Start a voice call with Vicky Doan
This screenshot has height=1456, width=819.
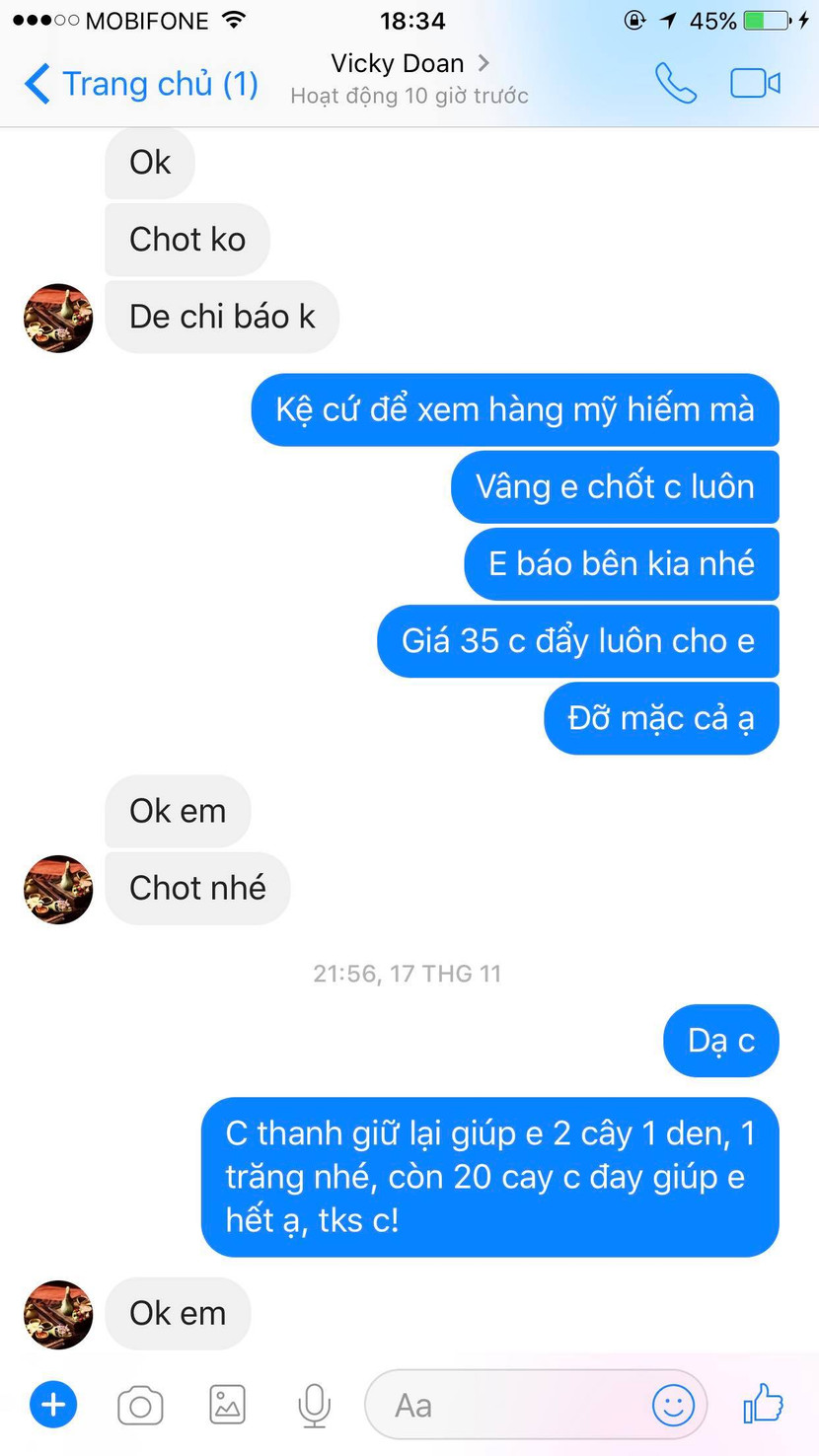coord(676,84)
